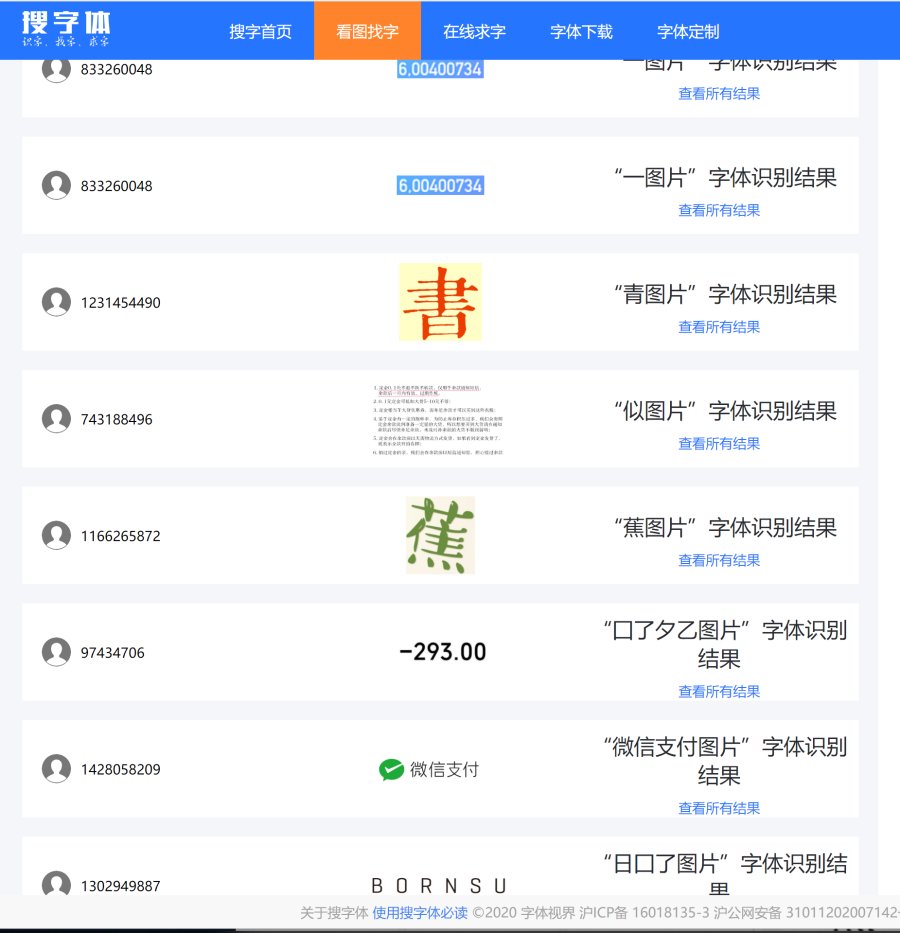Open the red 書 character image

coord(440,302)
